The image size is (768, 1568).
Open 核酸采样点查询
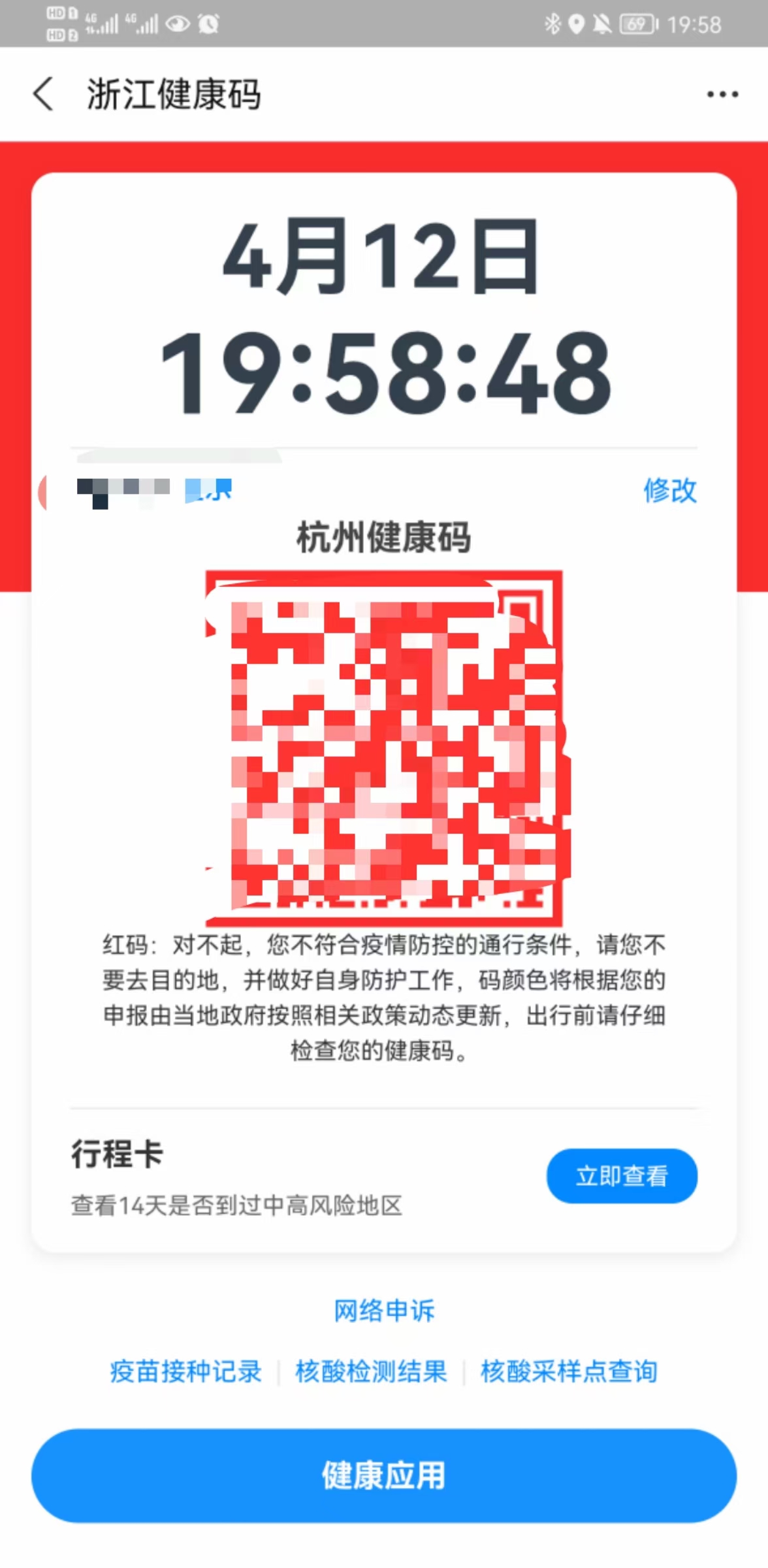coord(568,1372)
